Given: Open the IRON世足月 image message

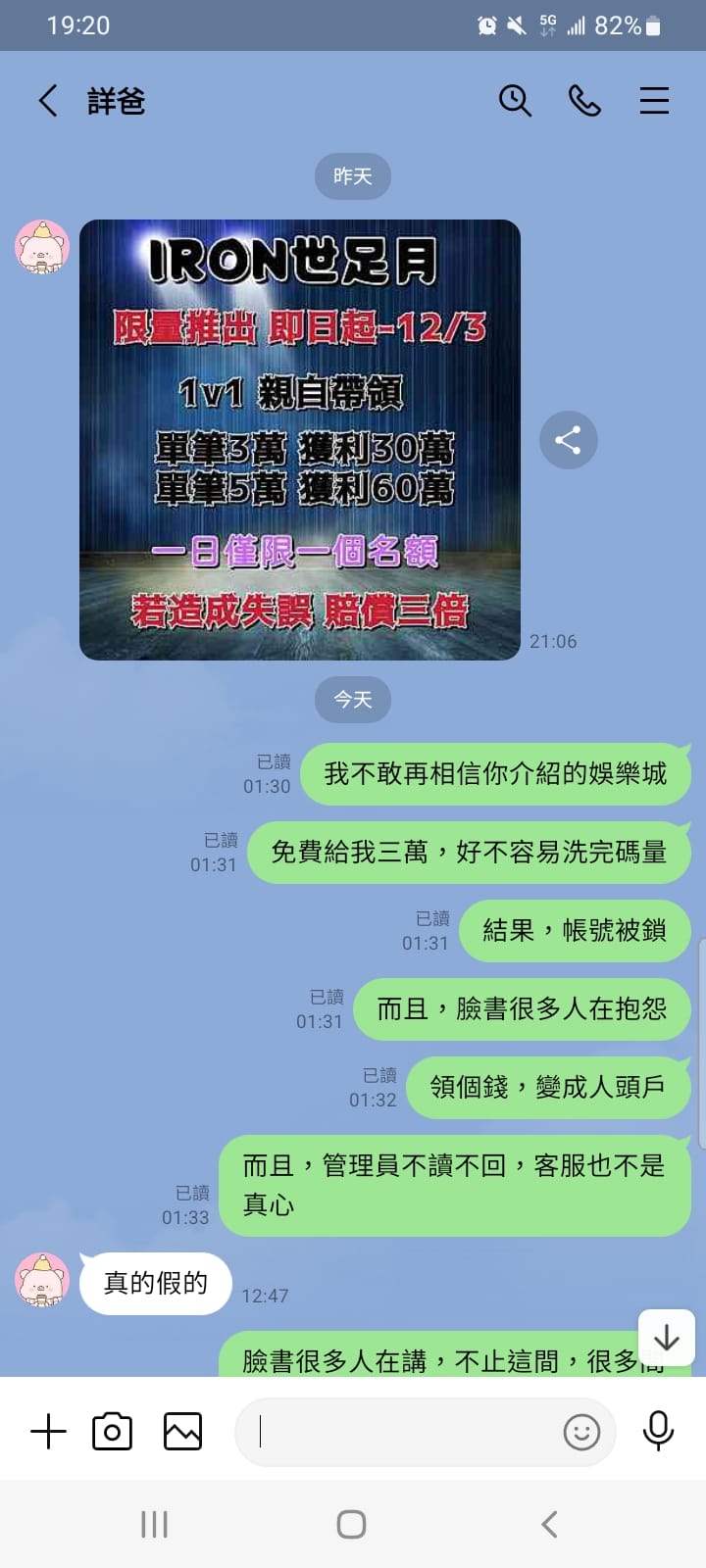Looking at the screenshot, I should click(300, 440).
